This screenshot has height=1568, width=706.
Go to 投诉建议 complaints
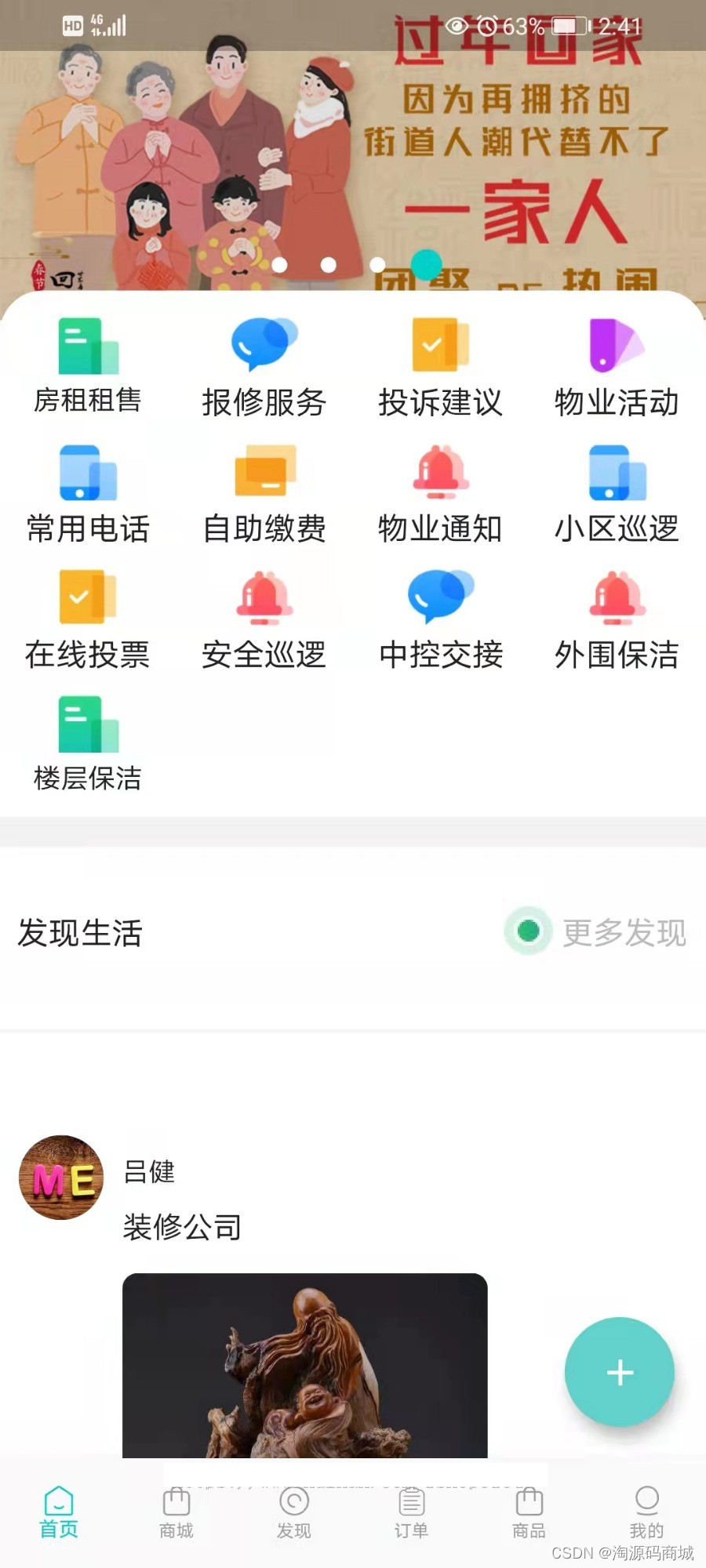[x=440, y=366]
